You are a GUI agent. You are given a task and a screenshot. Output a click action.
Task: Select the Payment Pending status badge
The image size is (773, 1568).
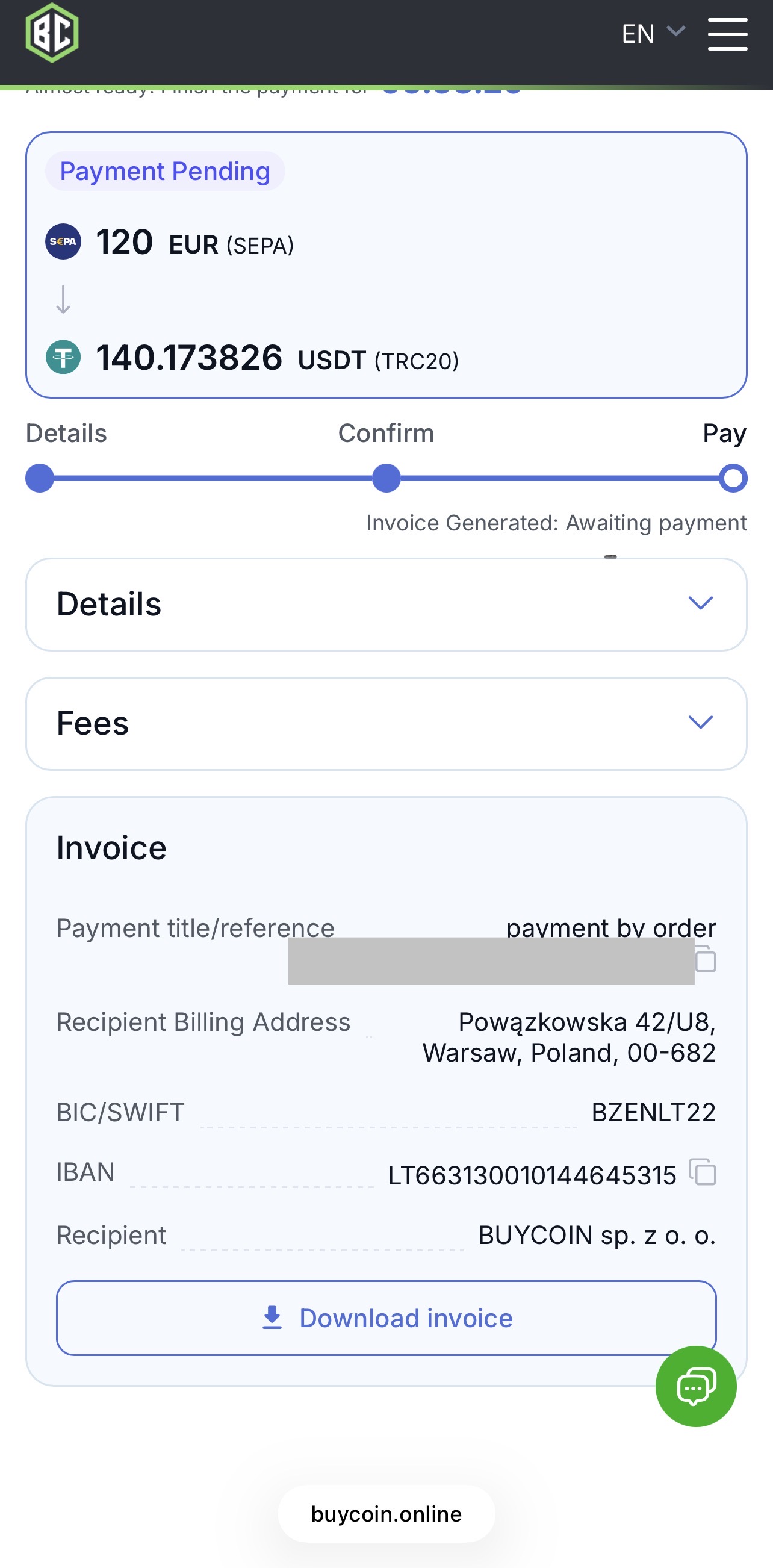pyautogui.click(x=164, y=171)
